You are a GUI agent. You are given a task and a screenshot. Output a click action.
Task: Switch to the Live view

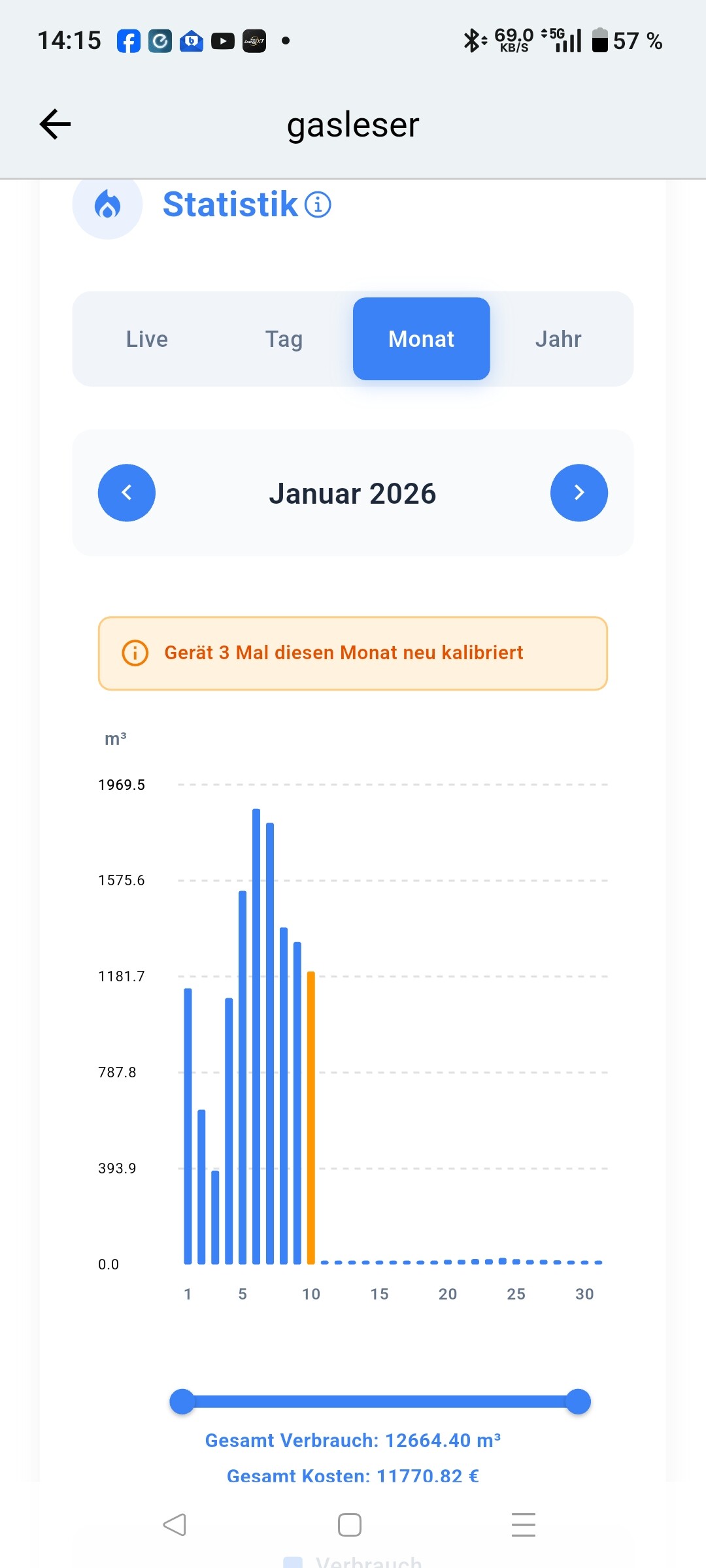point(147,339)
